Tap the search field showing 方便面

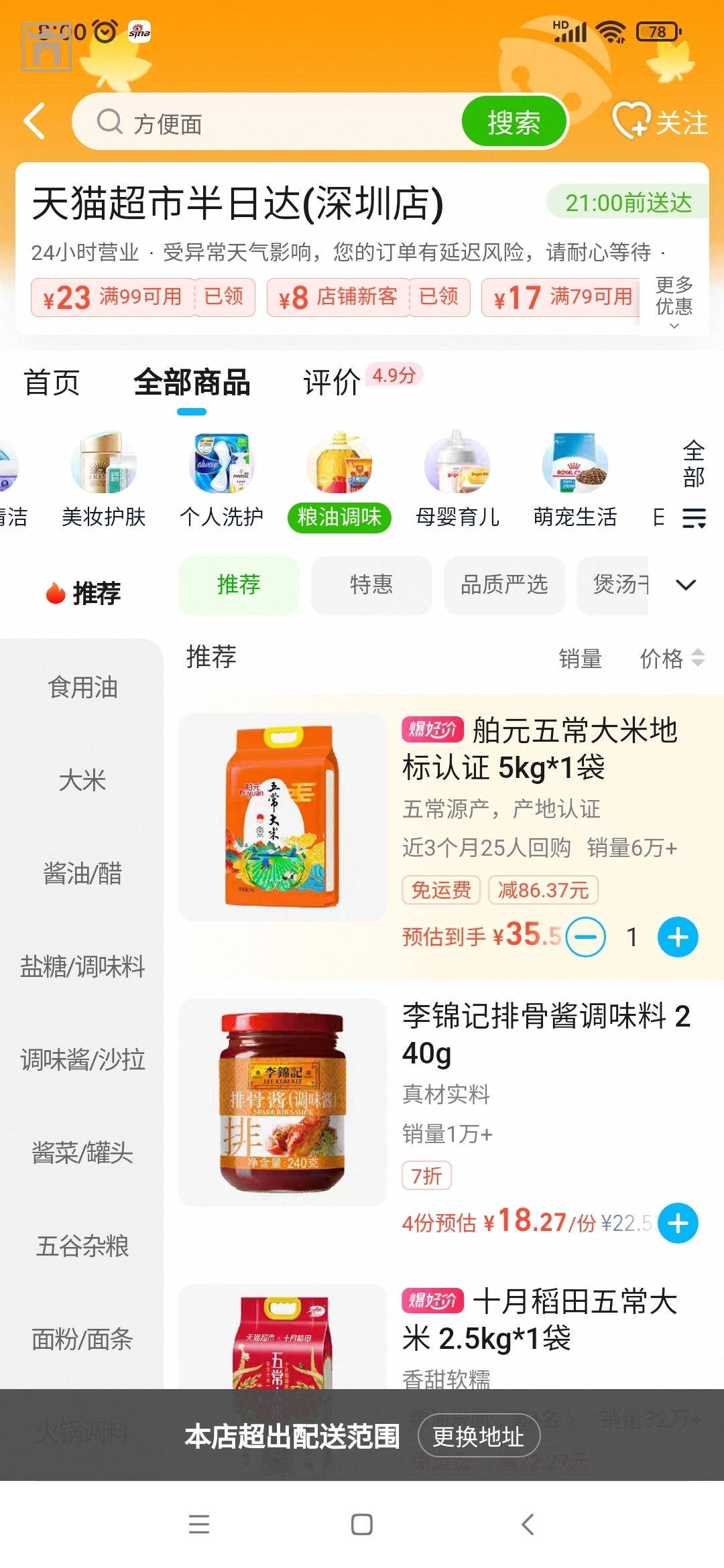[268, 123]
